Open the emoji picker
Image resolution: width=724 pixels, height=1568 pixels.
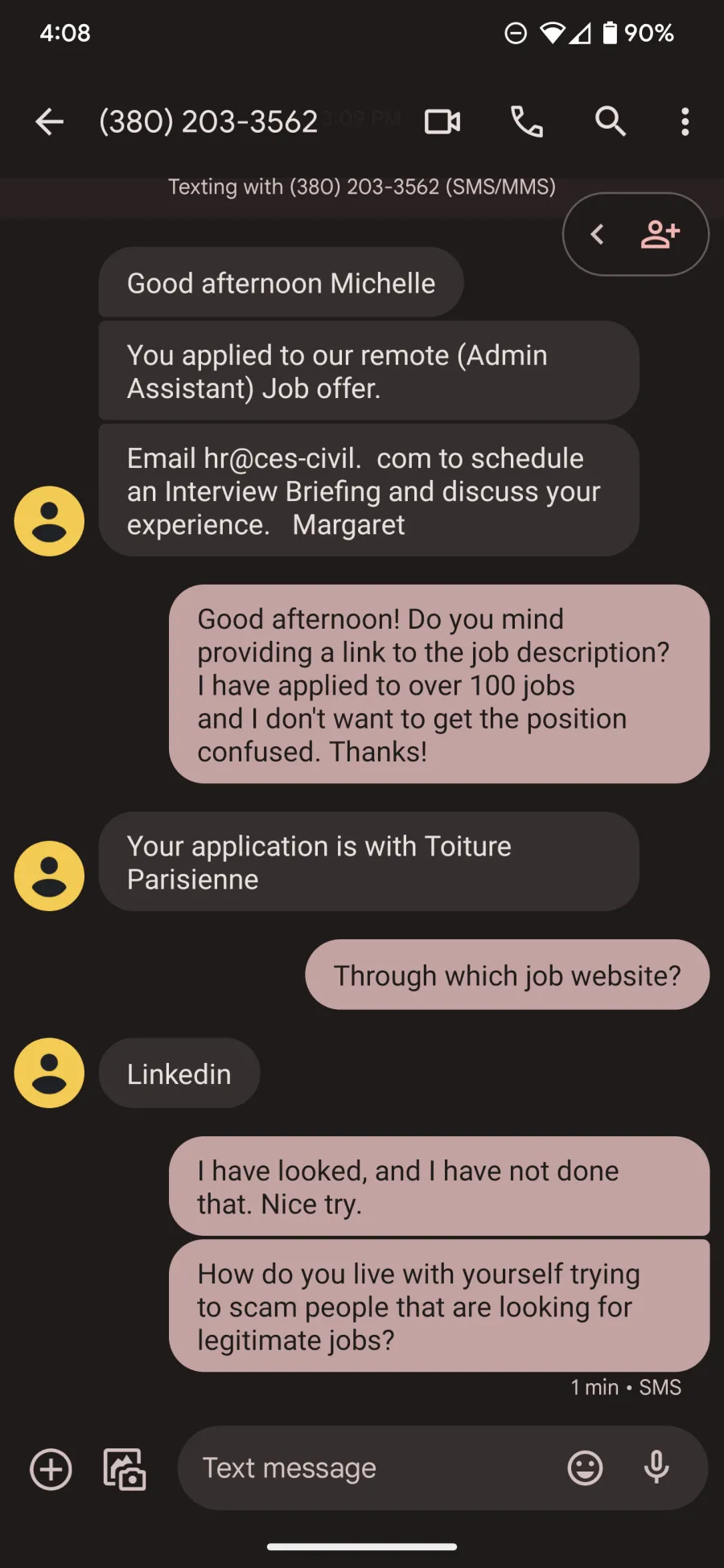pyautogui.click(x=585, y=1468)
